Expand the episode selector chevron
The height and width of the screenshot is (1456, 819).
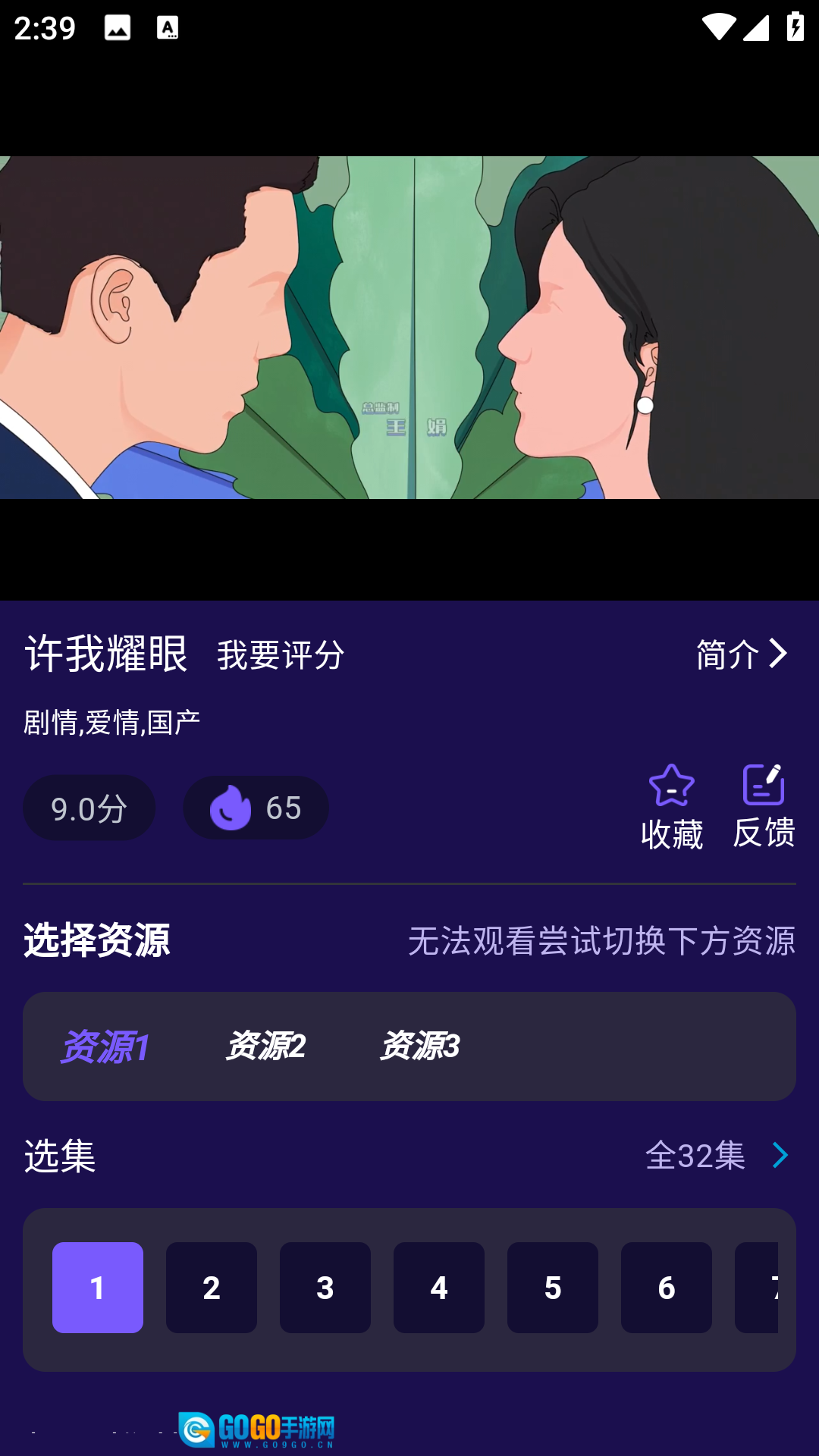point(780,1155)
